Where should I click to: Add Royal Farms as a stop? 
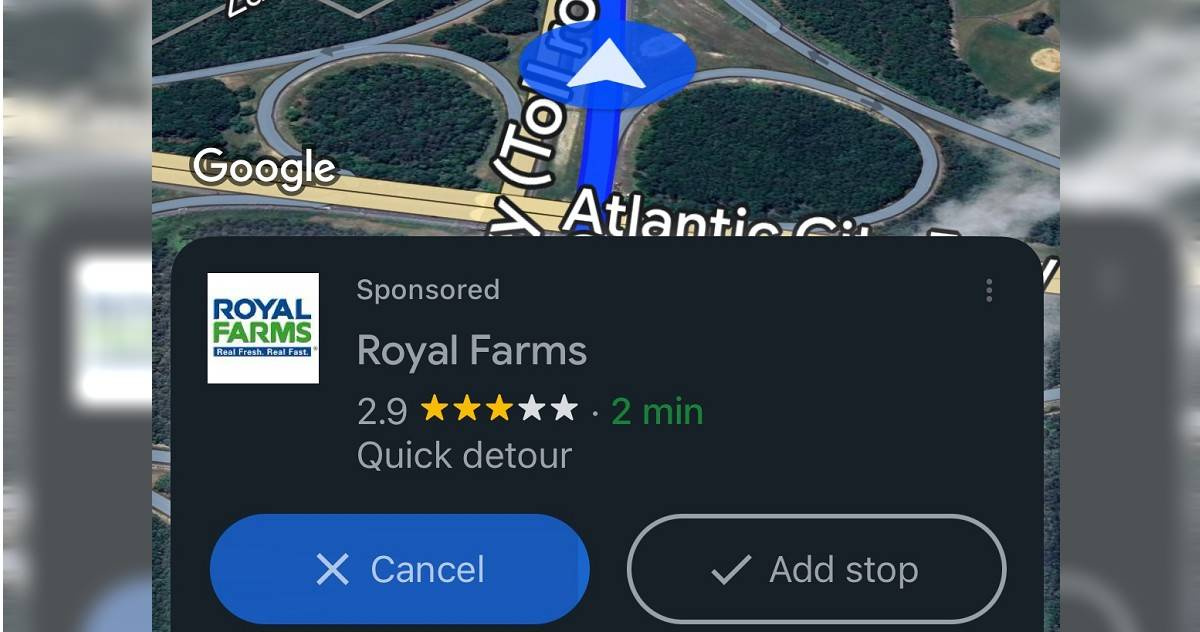click(815, 570)
